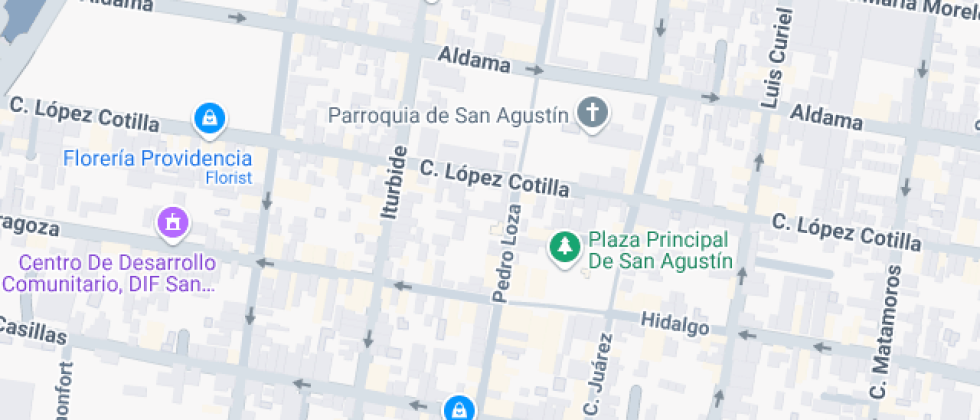Screen dimensions: 980x420
Task: Select the blue shop pin below Hidalgo street
Action: tap(456, 408)
